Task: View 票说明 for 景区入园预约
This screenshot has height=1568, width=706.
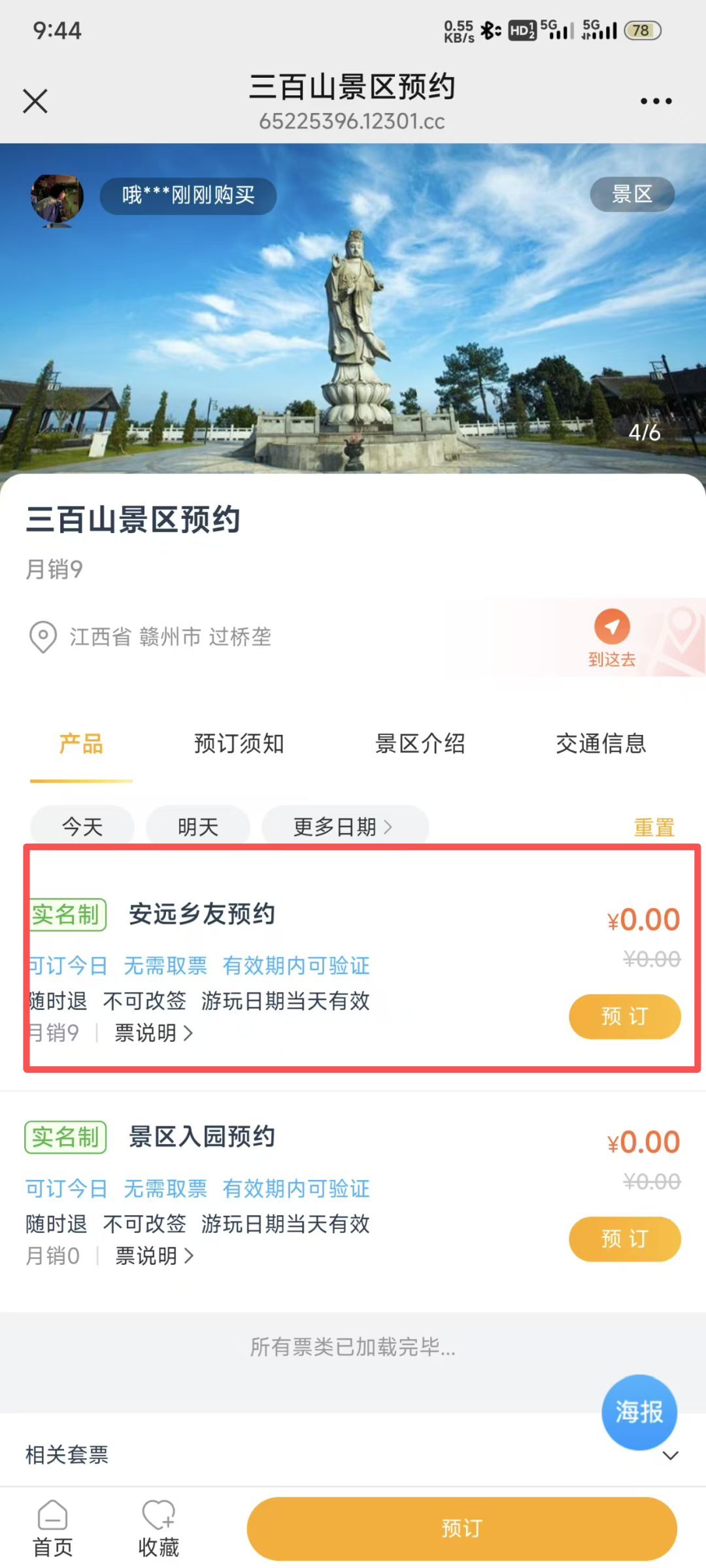Action: click(x=154, y=1256)
